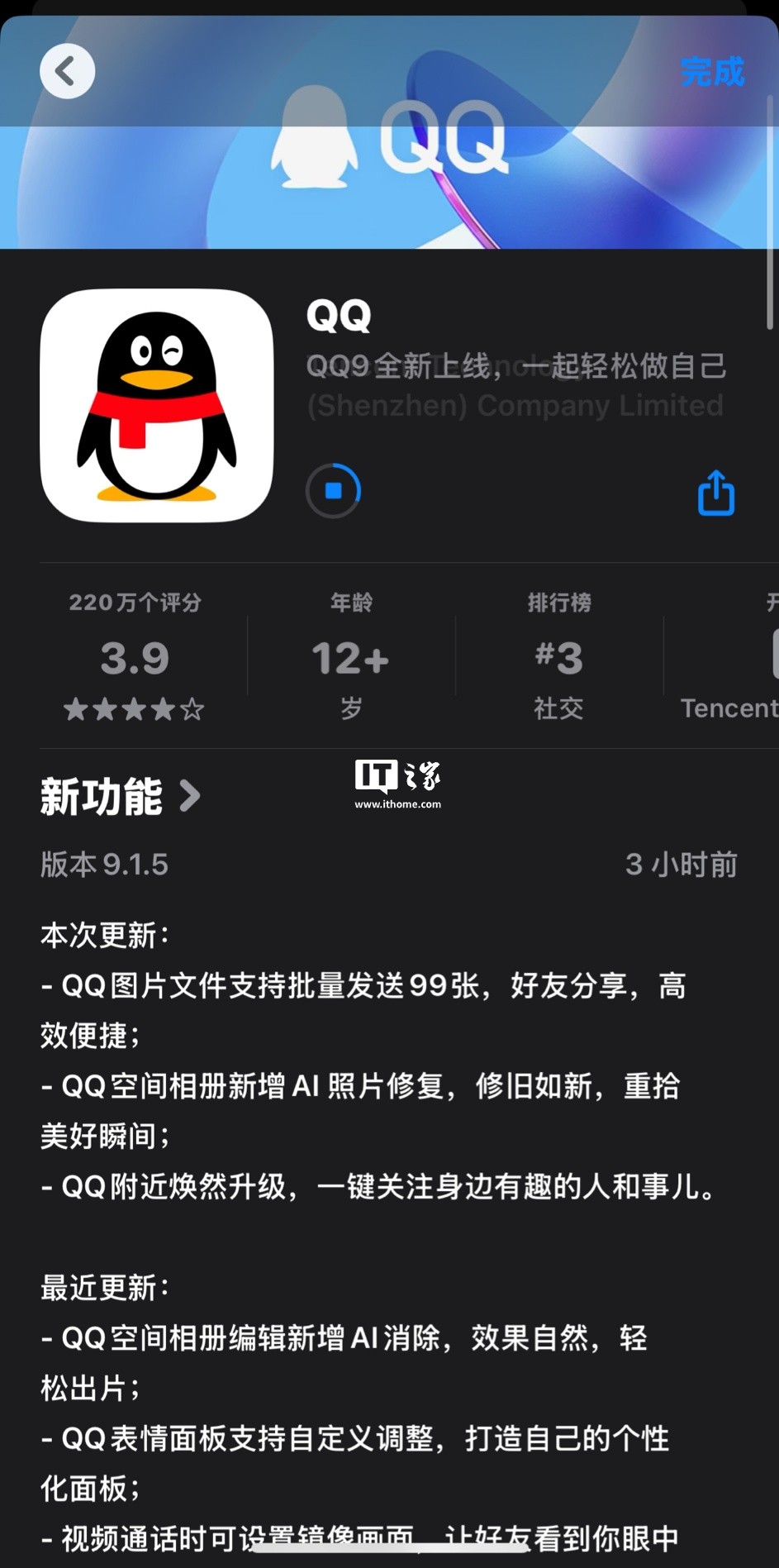Stop the QQ app download in progress
This screenshot has width=779, height=1568.
point(332,489)
